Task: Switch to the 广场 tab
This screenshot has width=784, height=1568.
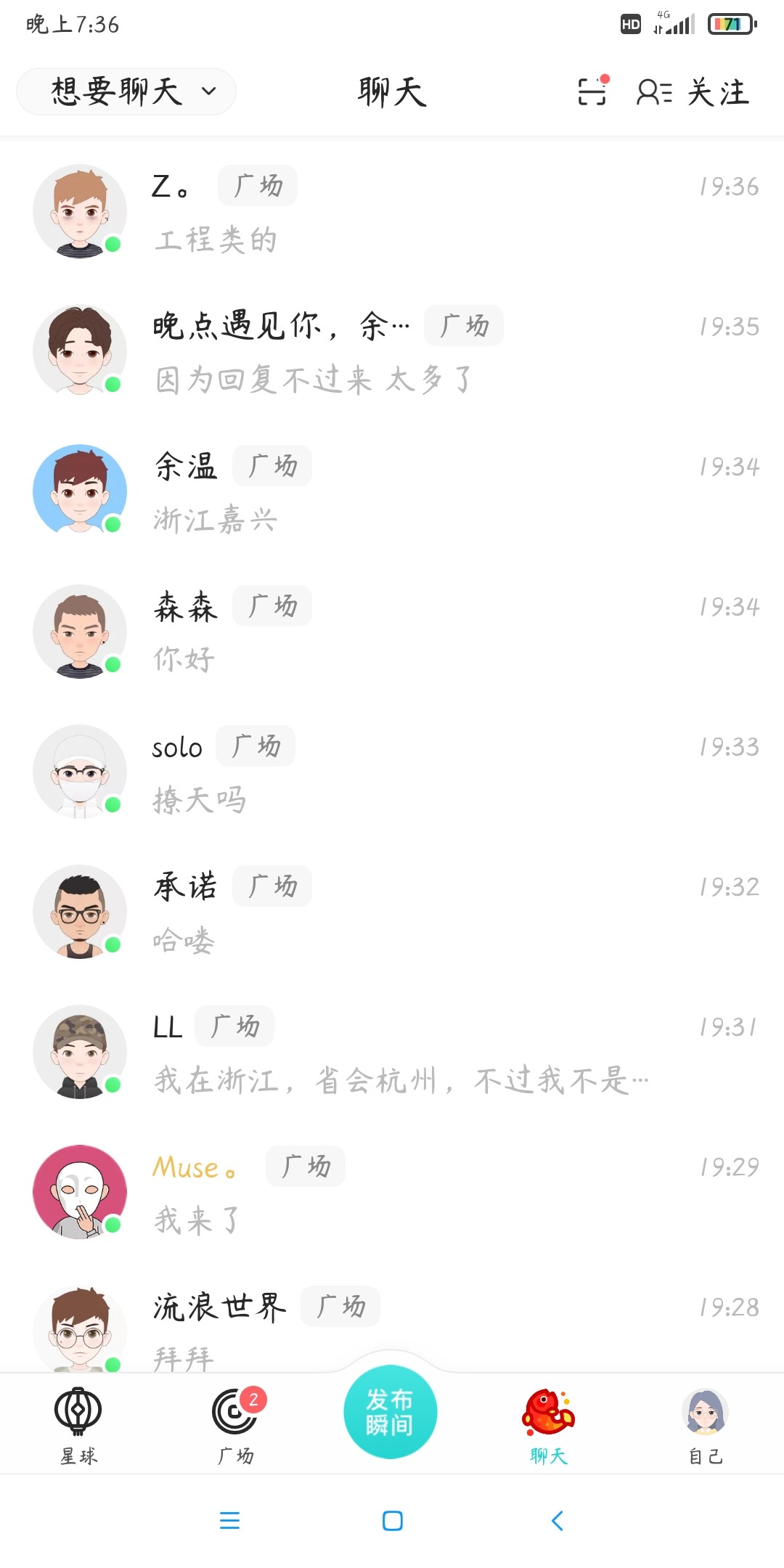Action: coord(235,1424)
